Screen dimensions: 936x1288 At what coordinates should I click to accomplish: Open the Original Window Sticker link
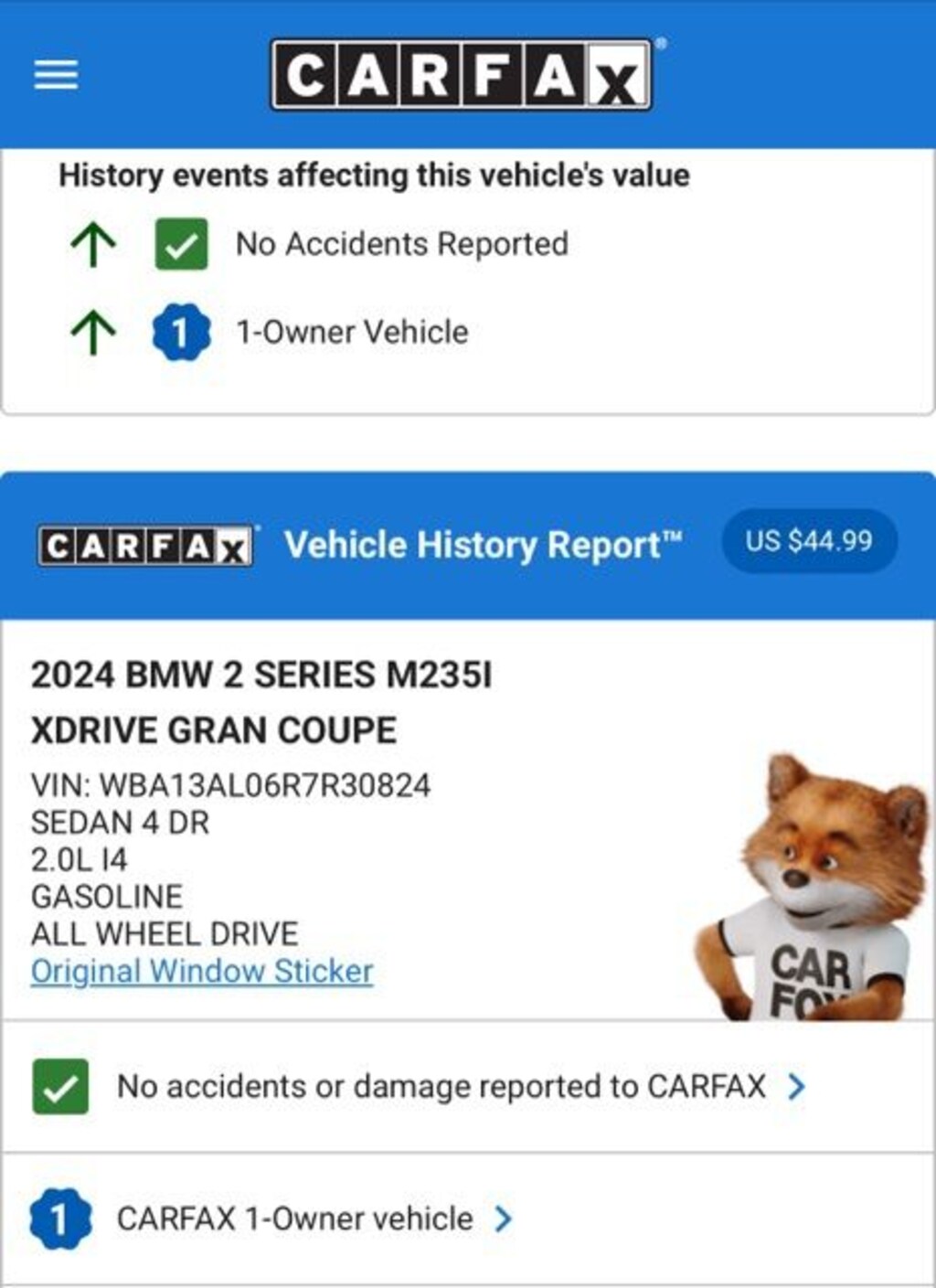pos(202,971)
